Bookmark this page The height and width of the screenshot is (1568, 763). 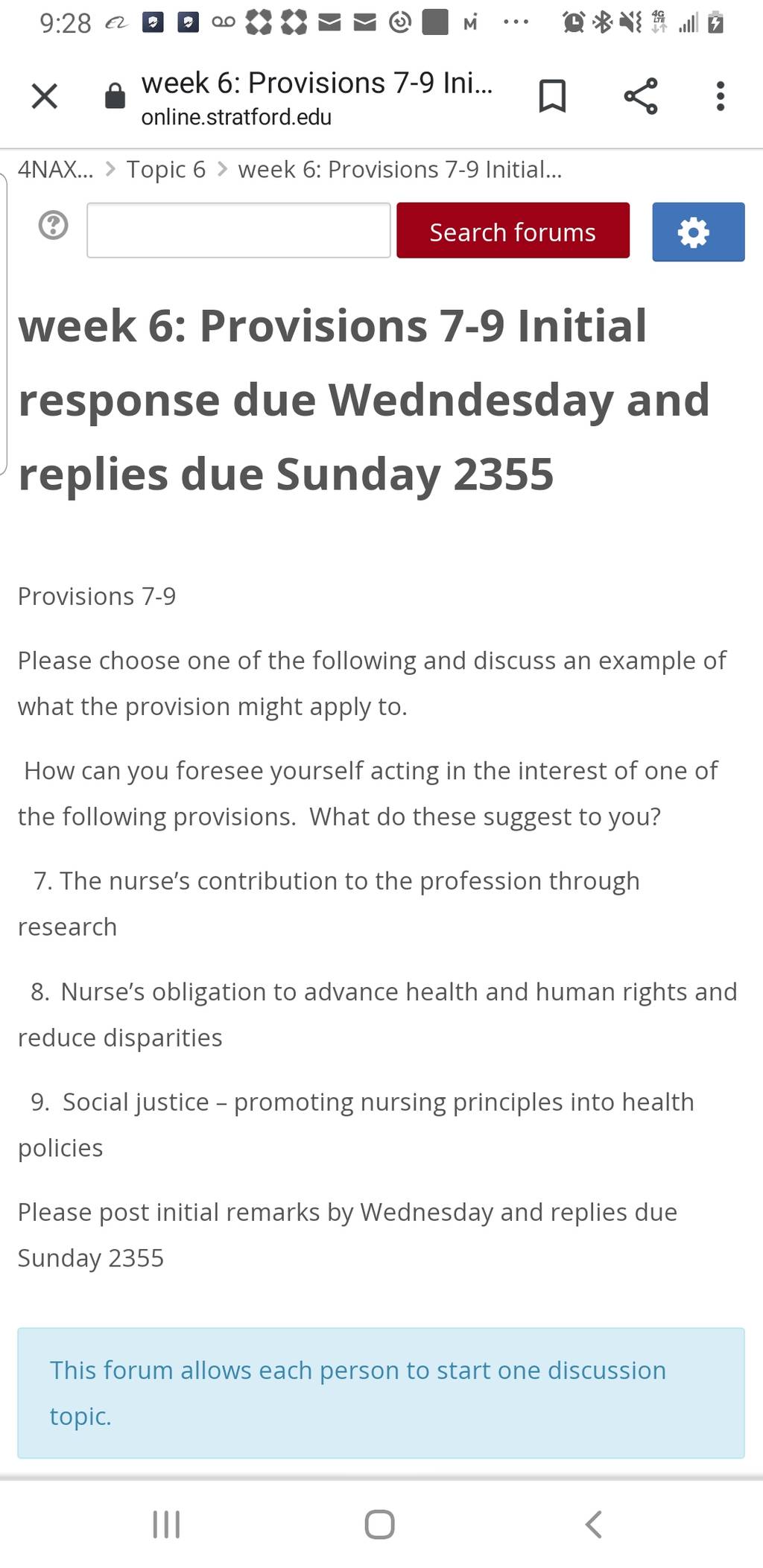[552, 96]
